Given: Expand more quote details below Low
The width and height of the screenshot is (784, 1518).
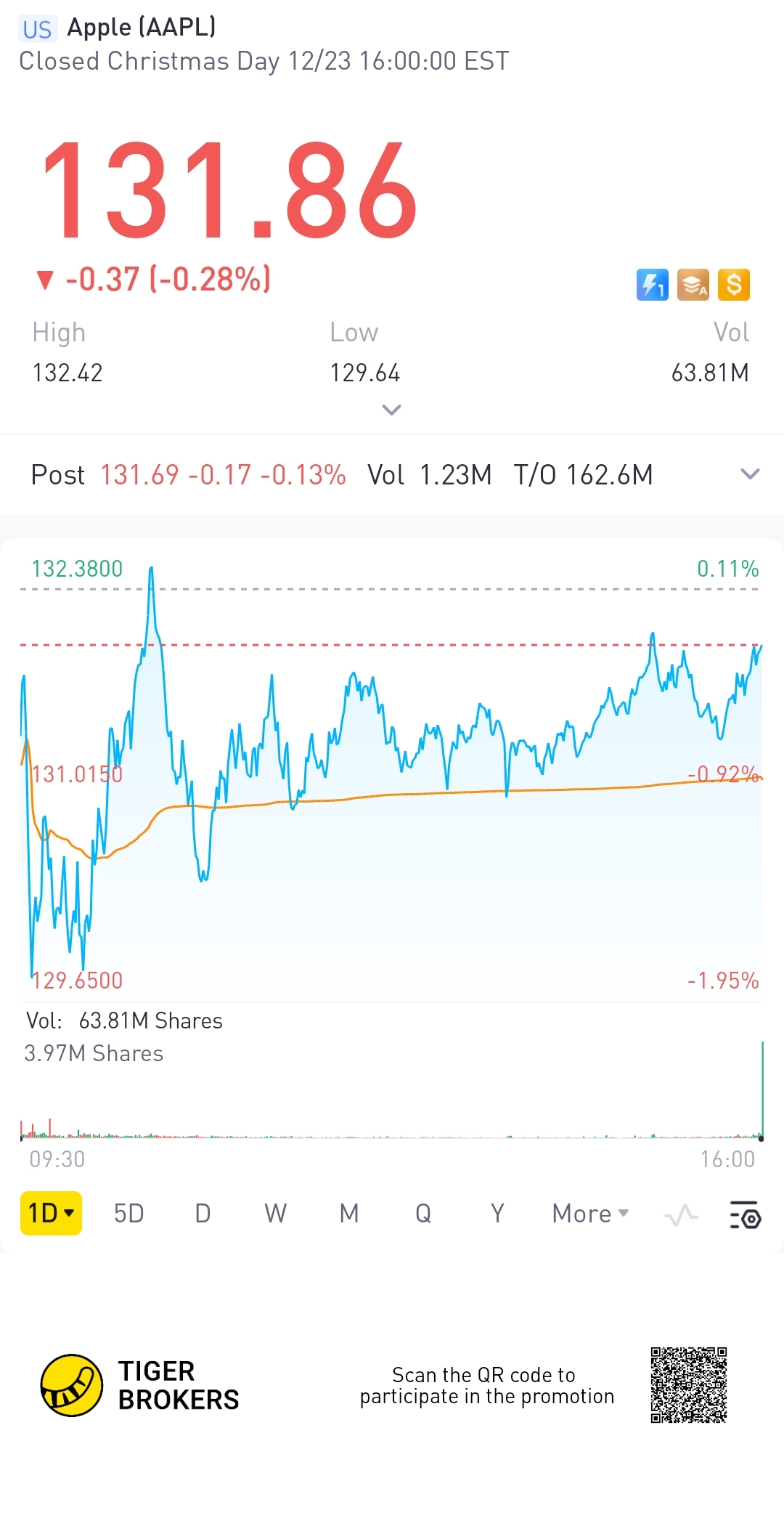Looking at the screenshot, I should point(391,410).
